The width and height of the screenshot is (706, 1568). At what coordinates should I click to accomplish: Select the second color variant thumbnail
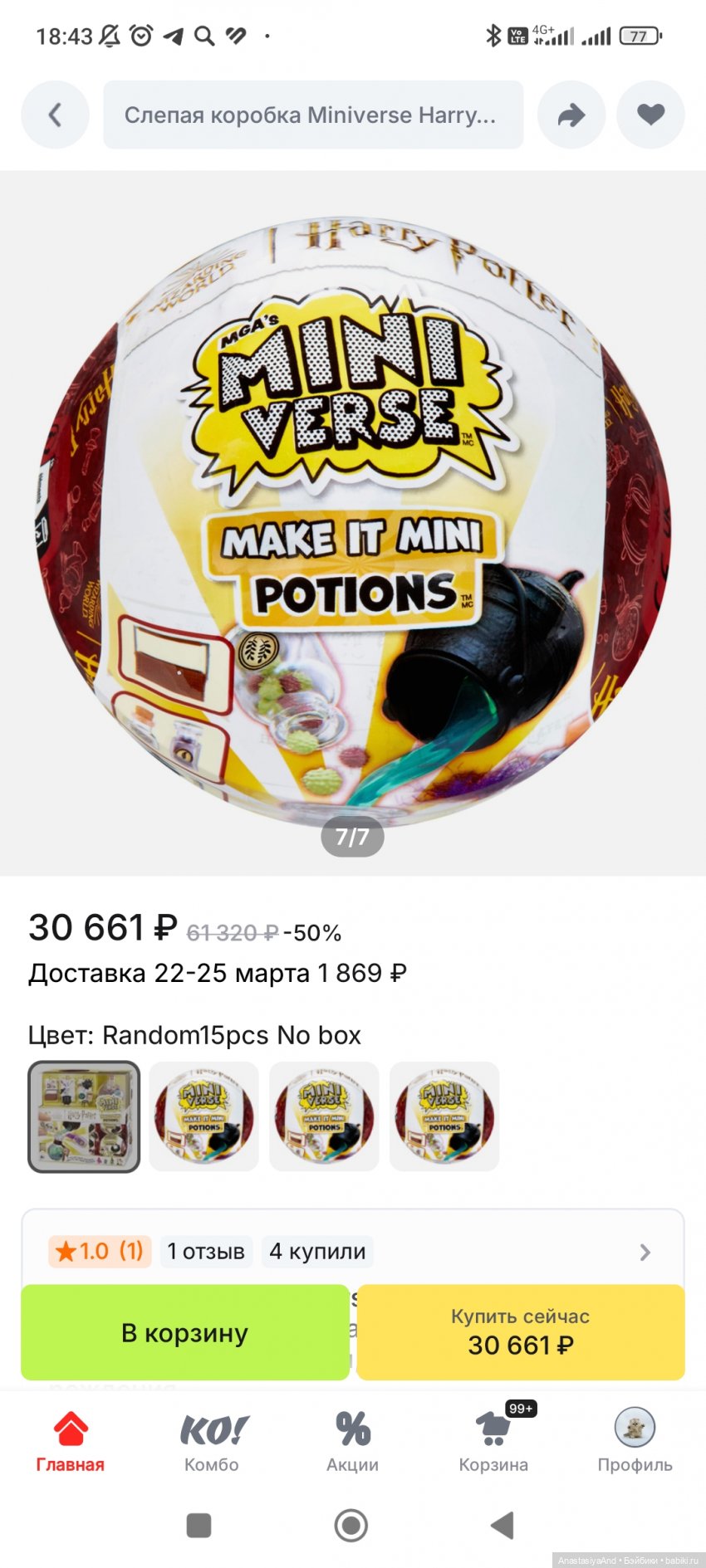[x=204, y=1116]
